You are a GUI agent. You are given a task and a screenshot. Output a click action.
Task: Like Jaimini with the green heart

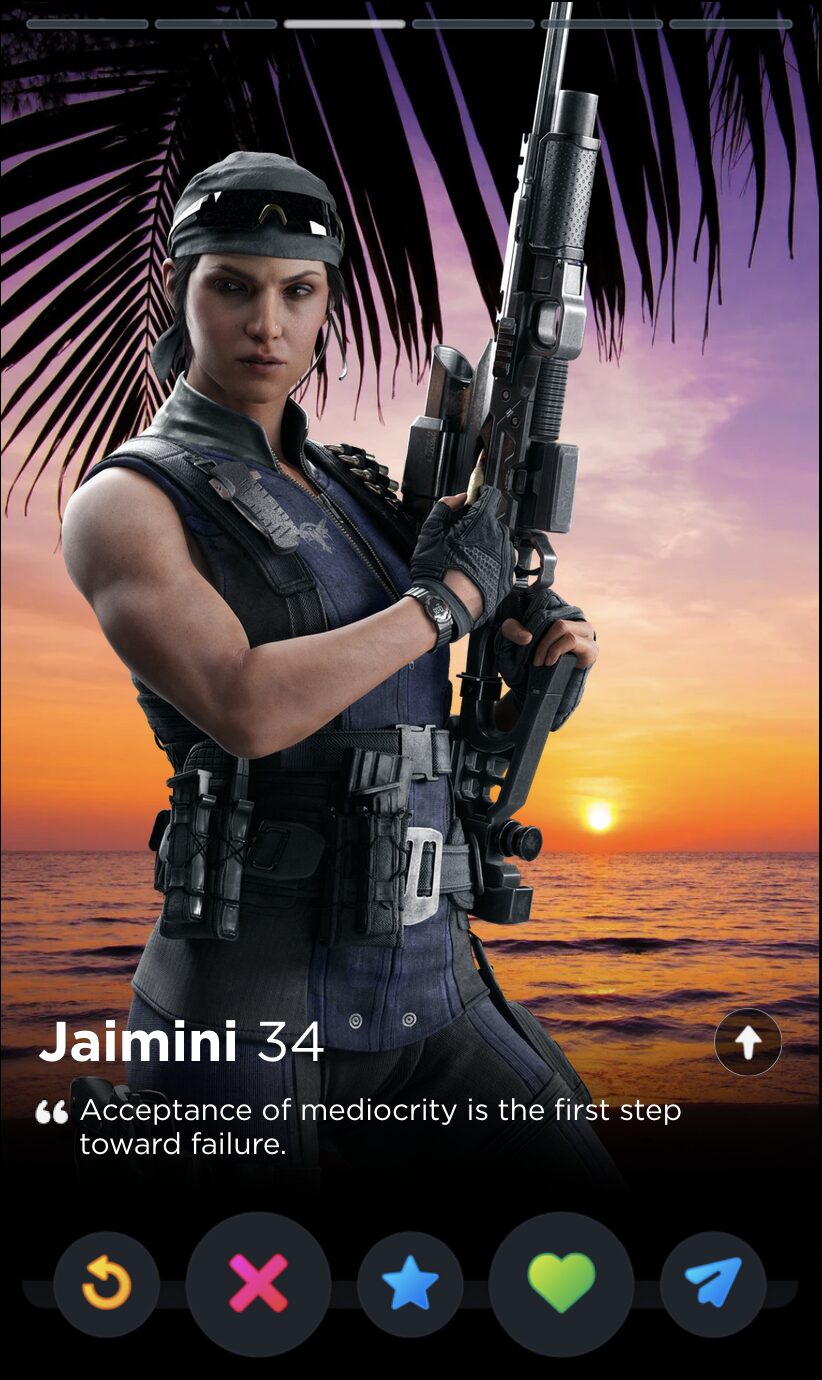click(x=561, y=1284)
